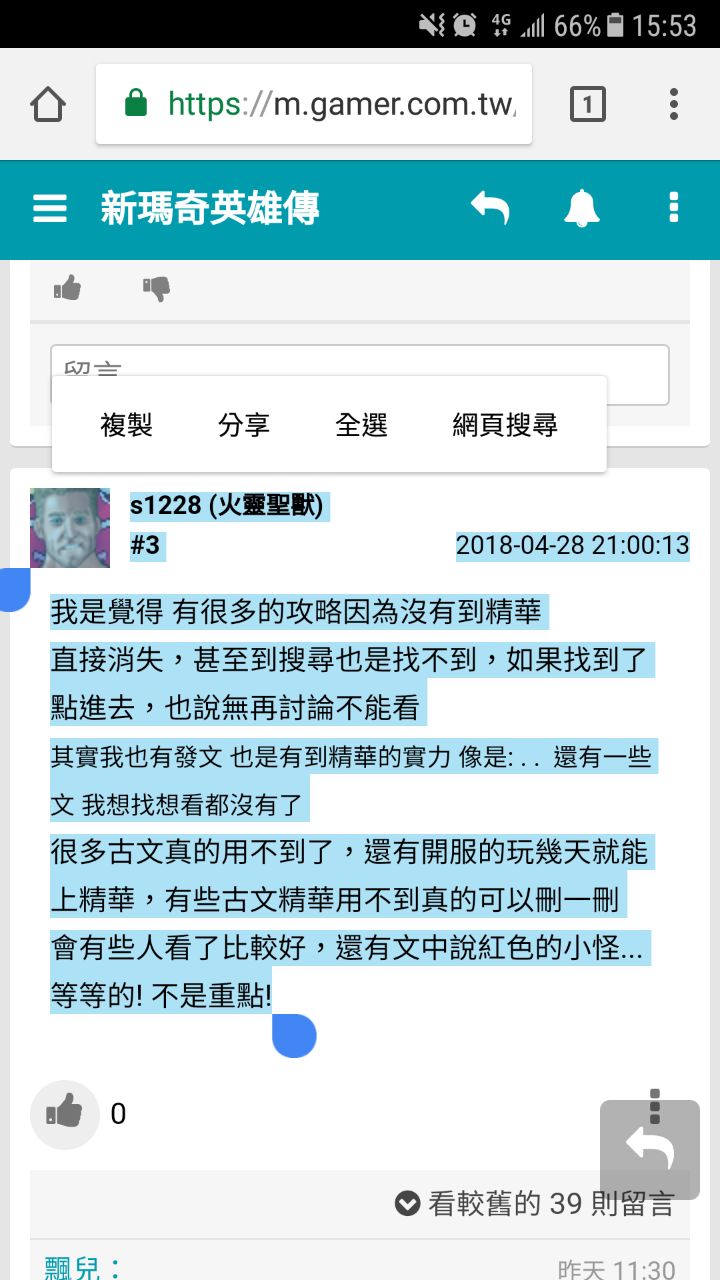Go to the browser home page
The height and width of the screenshot is (1280, 720).
tap(48, 104)
